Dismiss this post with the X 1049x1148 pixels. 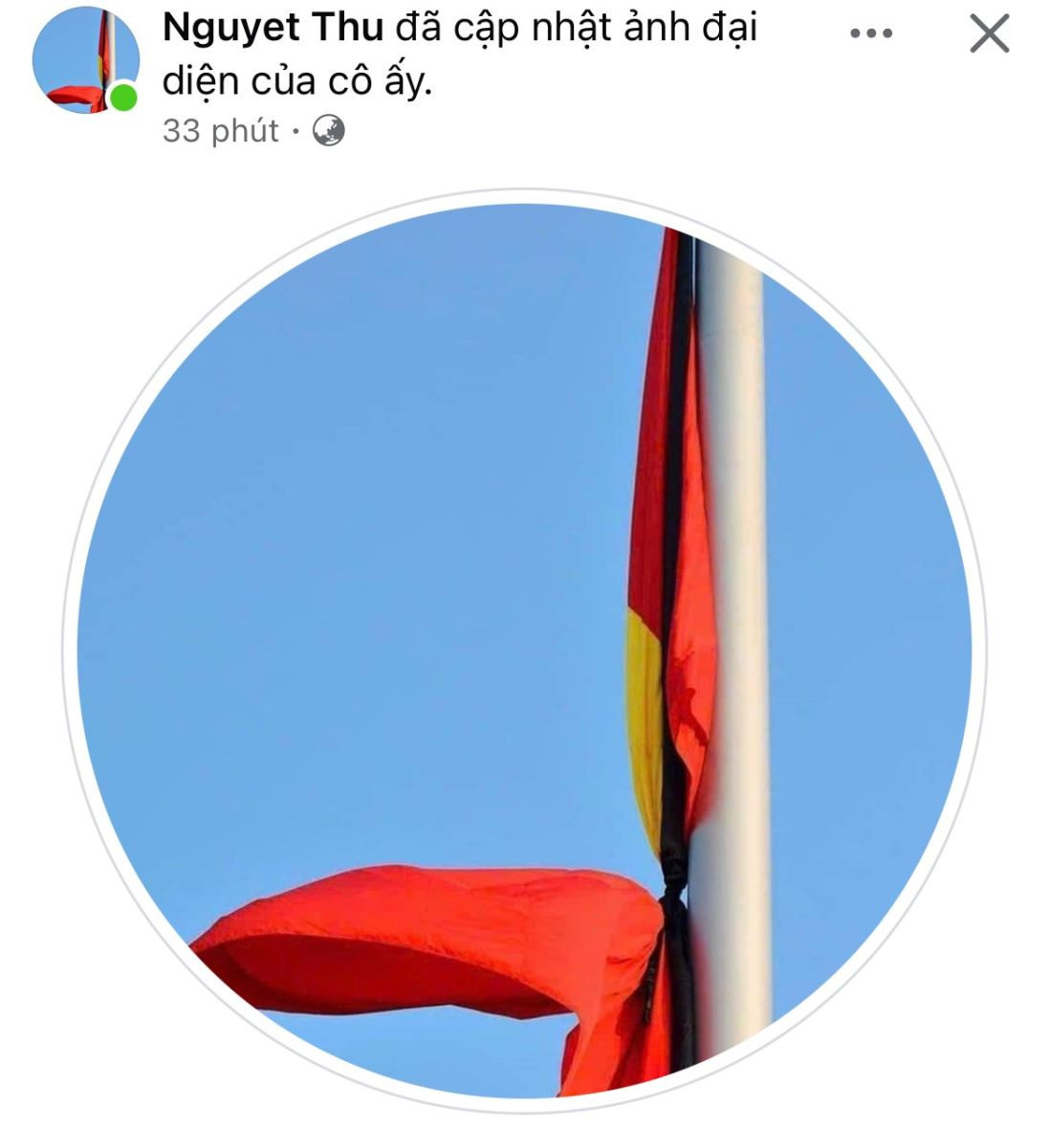tap(990, 34)
